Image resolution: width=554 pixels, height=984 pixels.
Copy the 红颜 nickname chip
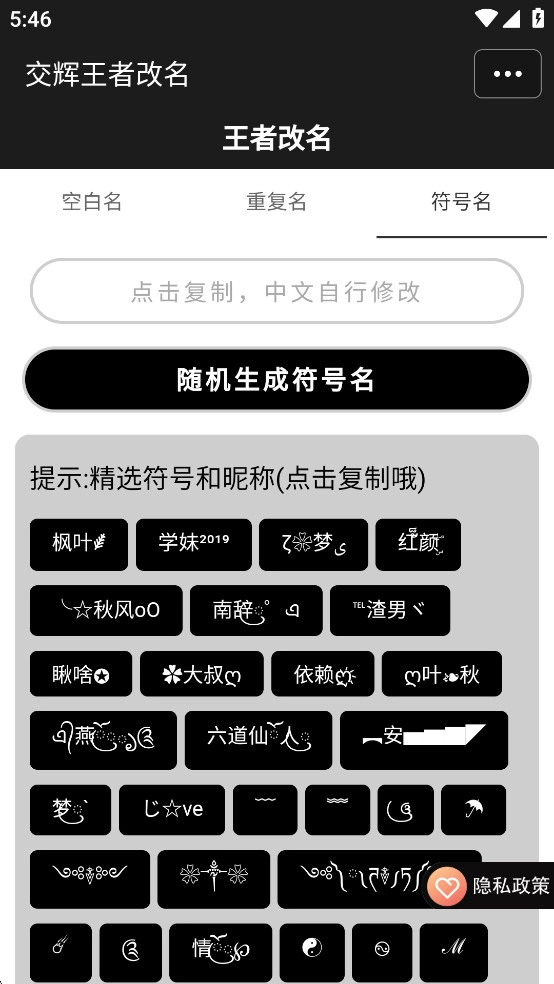(x=418, y=544)
